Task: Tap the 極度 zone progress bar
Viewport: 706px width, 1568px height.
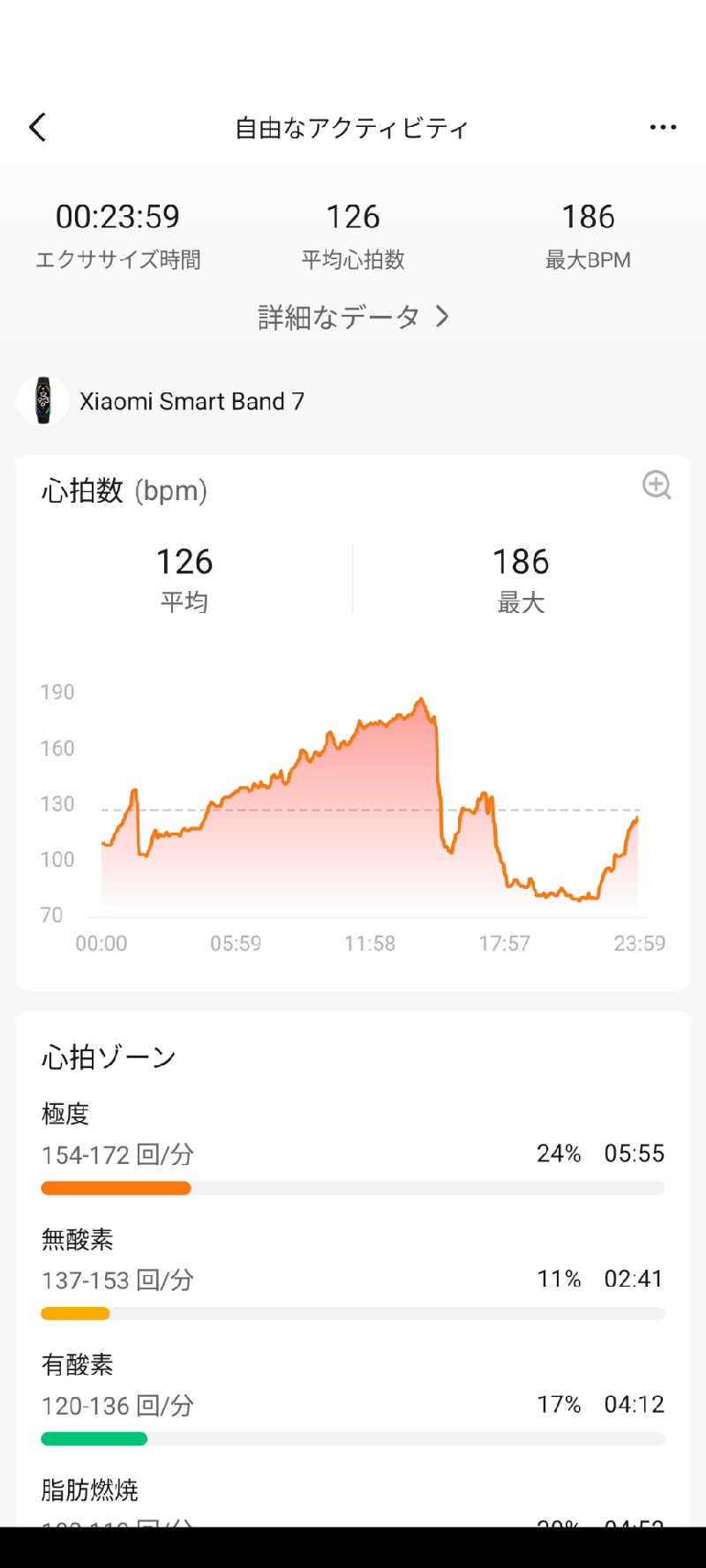Action: pos(352,1188)
